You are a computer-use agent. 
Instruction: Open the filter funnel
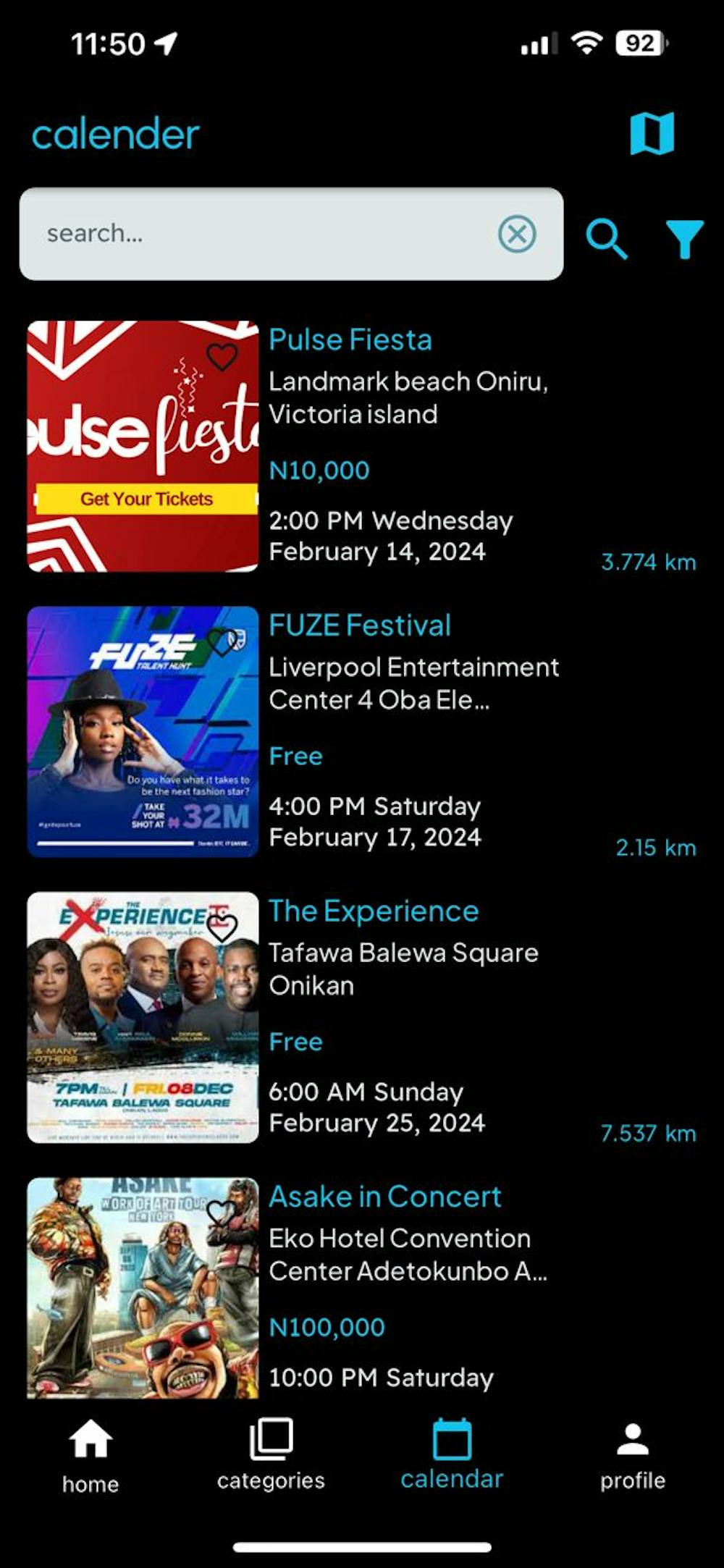pyautogui.click(x=684, y=239)
